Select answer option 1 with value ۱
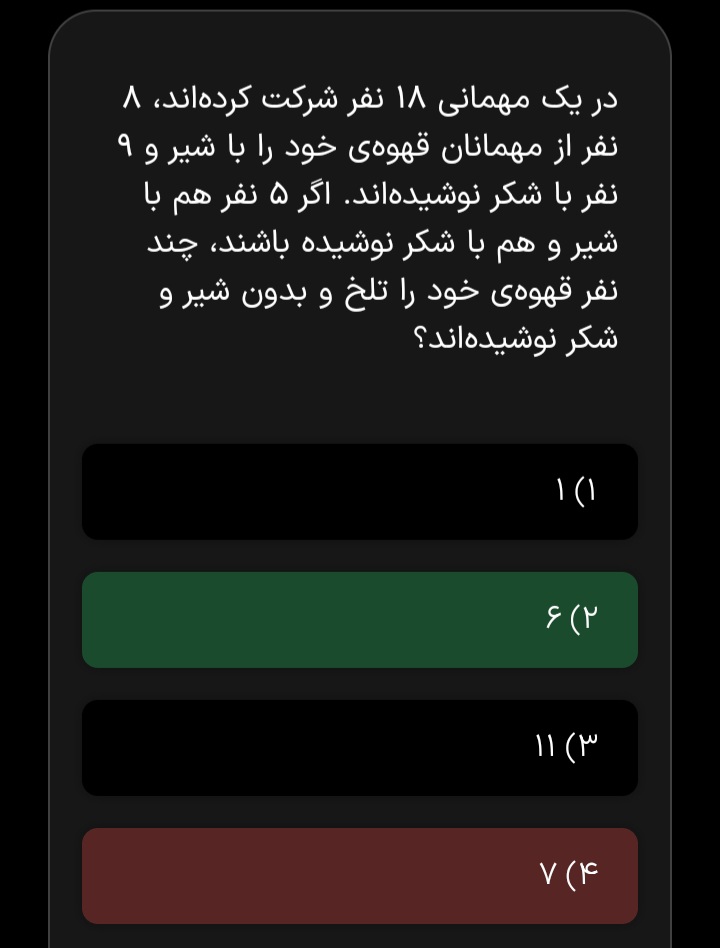The width and height of the screenshot is (720, 948). (x=360, y=492)
